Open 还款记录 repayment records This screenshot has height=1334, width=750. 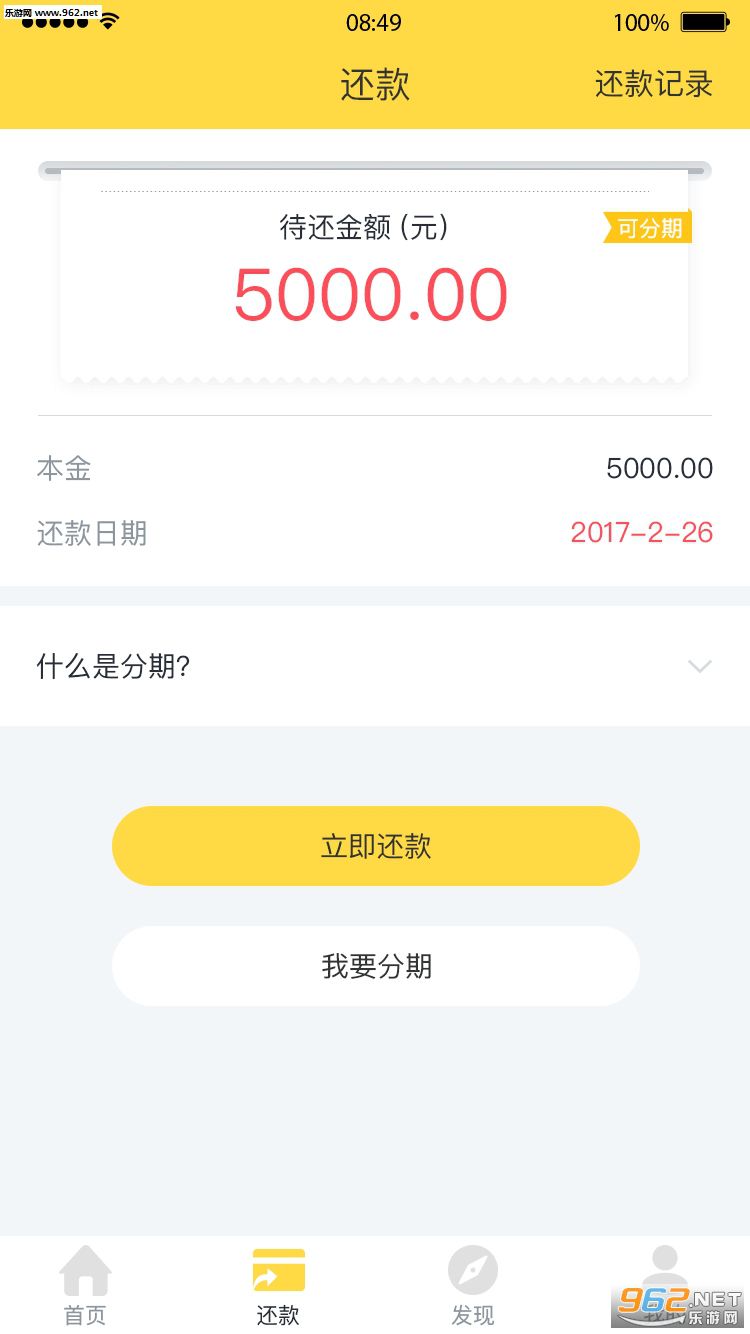[x=653, y=84]
